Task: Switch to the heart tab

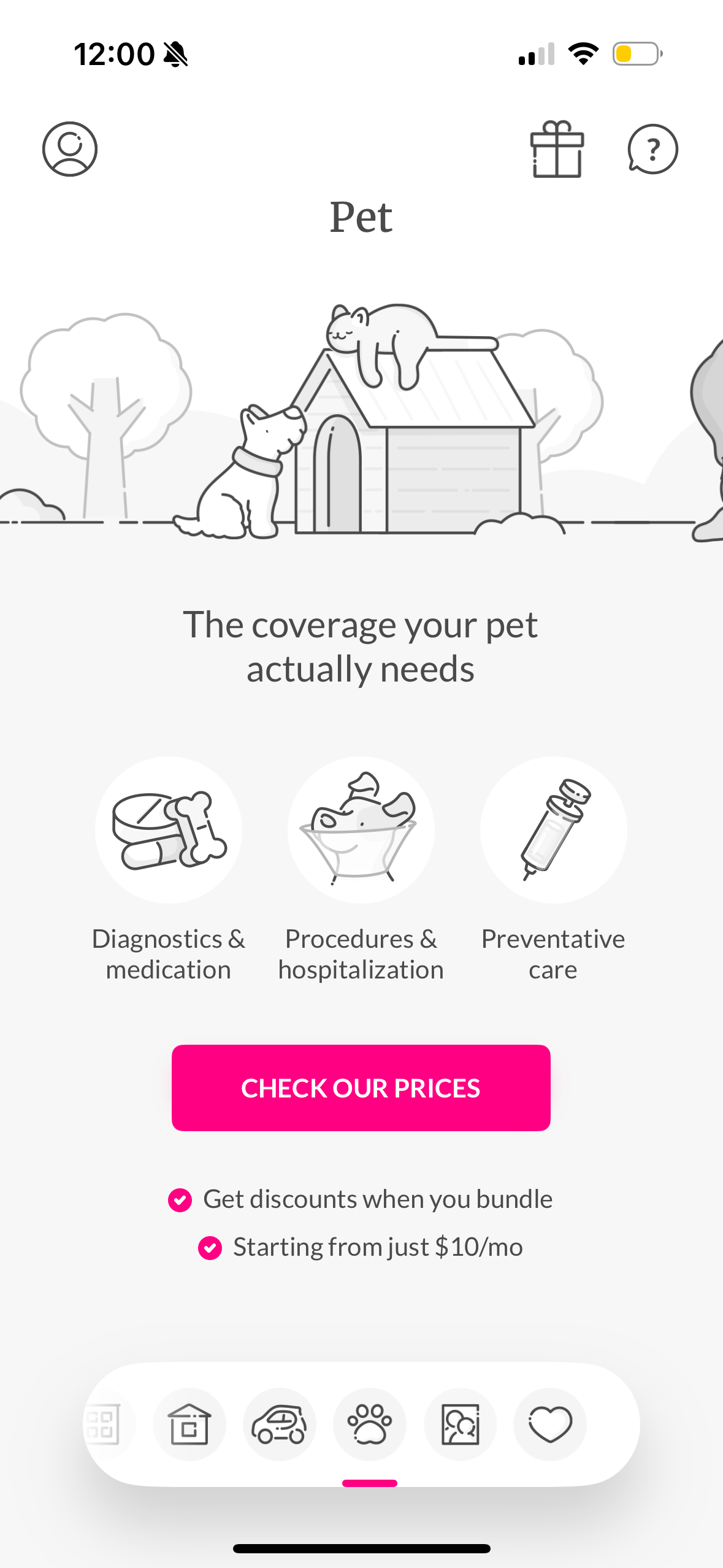Action: pyautogui.click(x=549, y=1424)
